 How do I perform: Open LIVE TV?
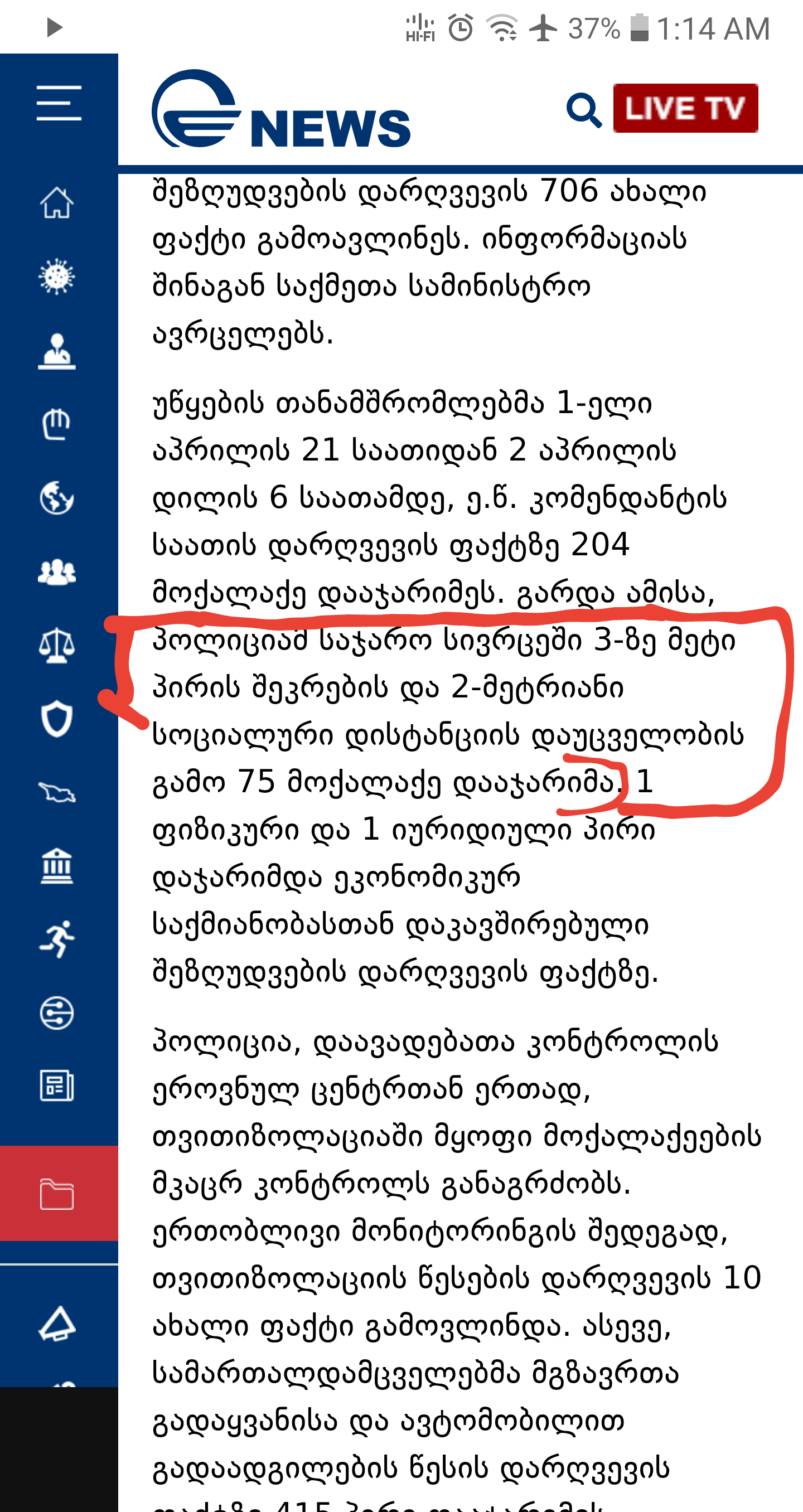pos(685,108)
